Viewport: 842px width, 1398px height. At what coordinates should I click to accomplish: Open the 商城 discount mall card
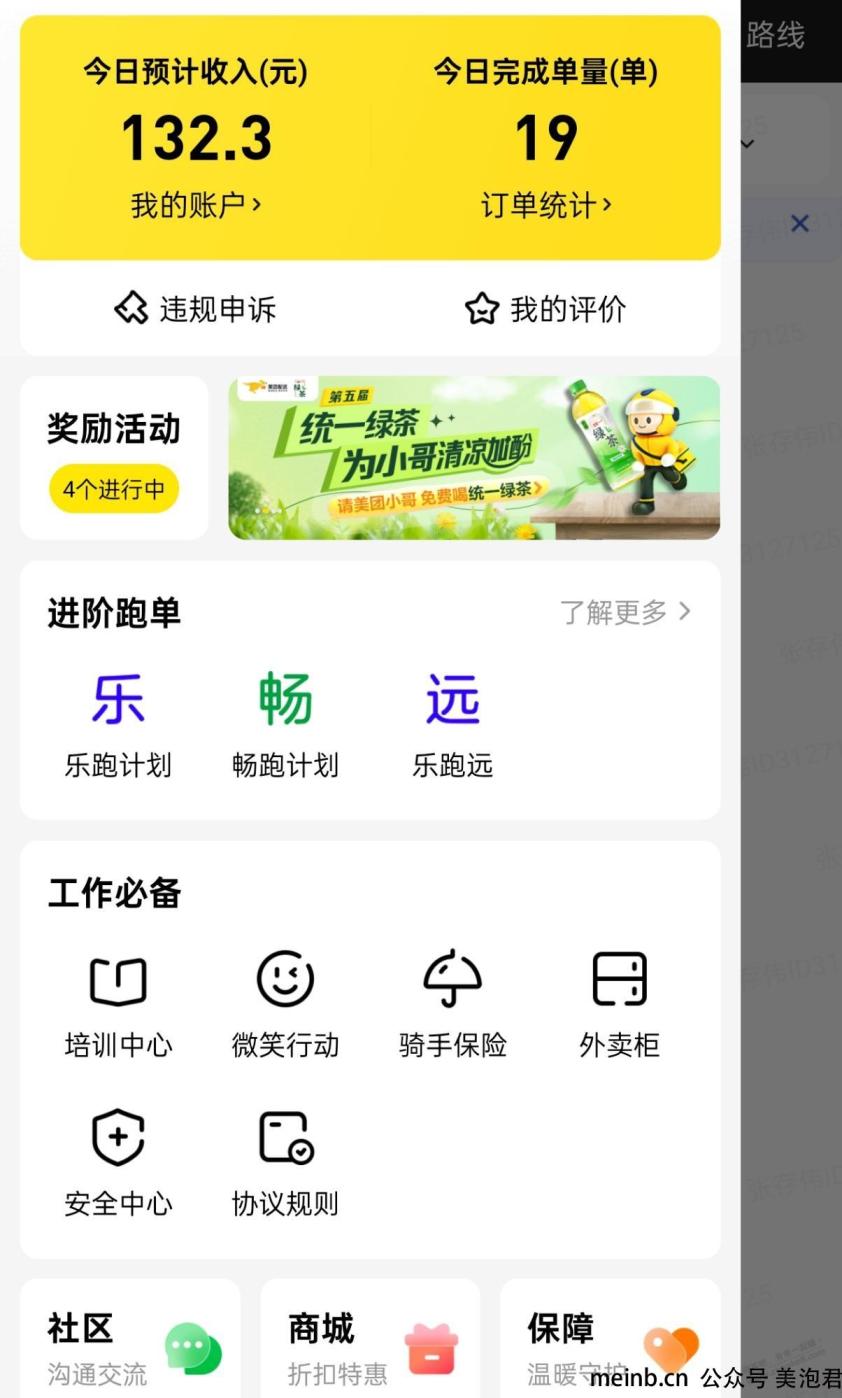point(370,1345)
